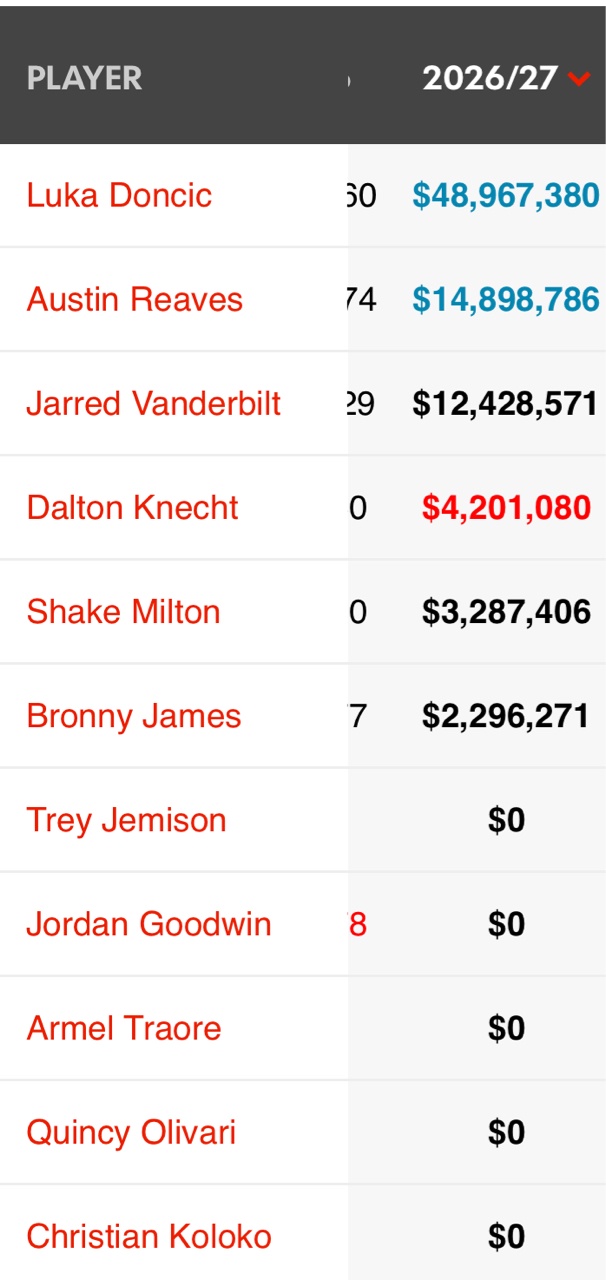Tap Bronny James' name

pos(134,716)
